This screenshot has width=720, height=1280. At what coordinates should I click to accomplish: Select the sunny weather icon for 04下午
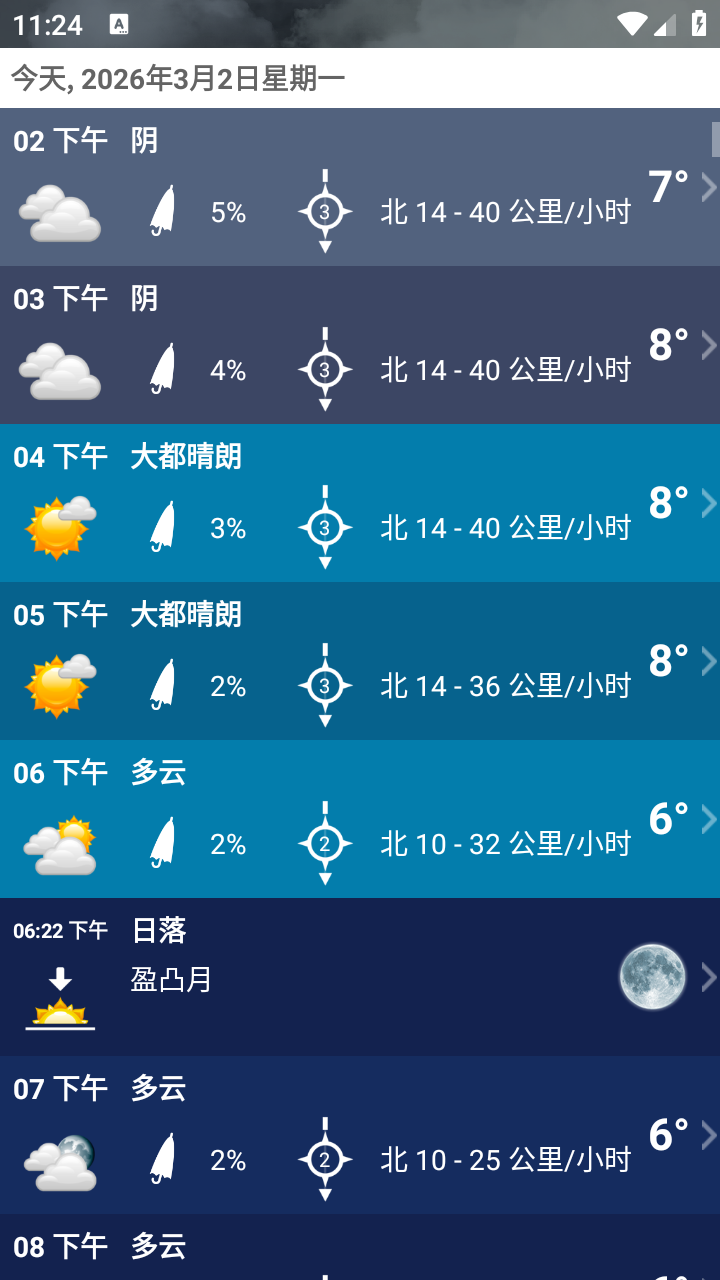(x=60, y=527)
